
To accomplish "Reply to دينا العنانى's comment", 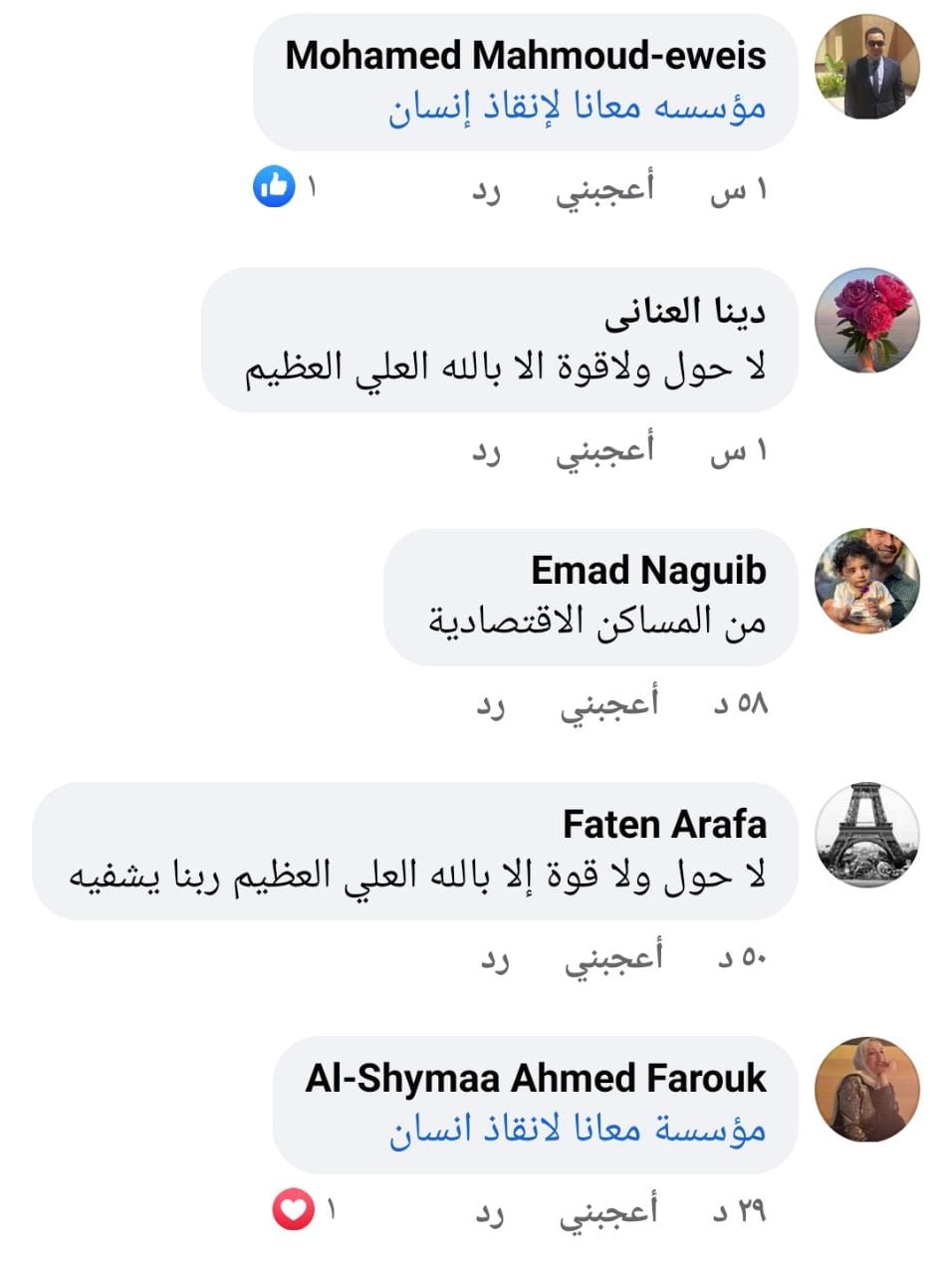I will [x=486, y=451].
